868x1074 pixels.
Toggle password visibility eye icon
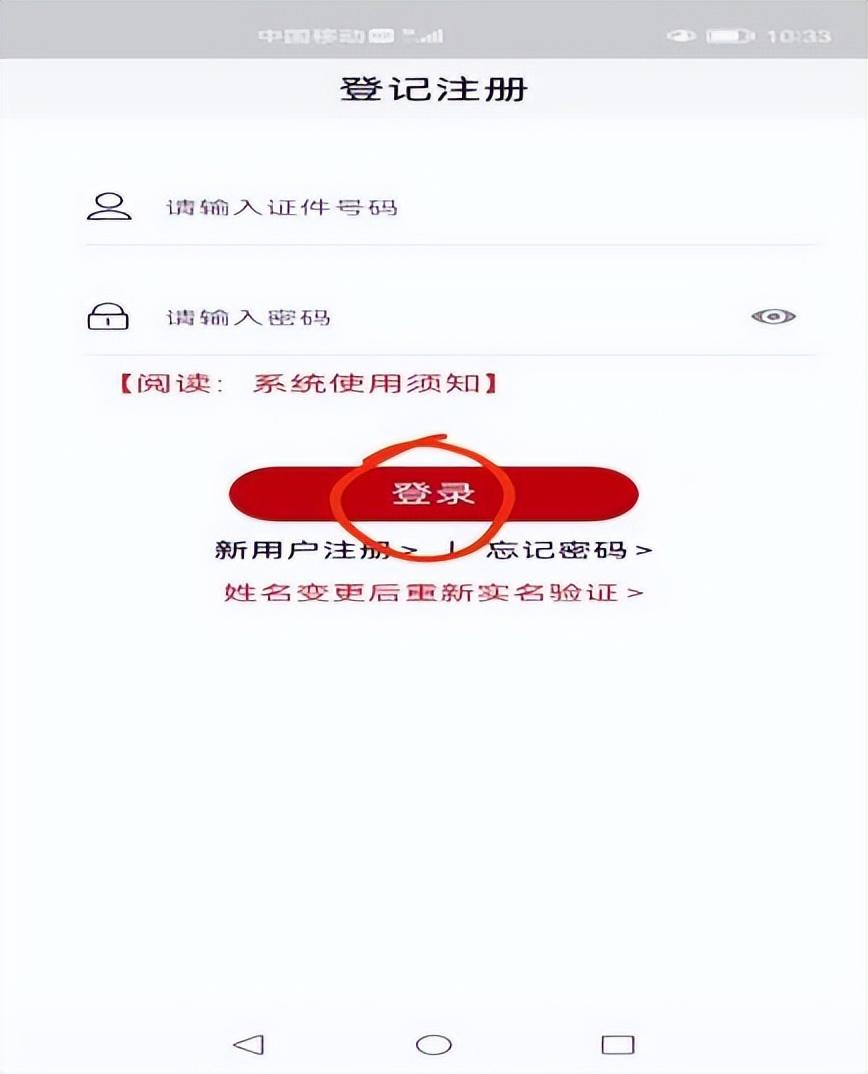pyautogui.click(x=773, y=317)
